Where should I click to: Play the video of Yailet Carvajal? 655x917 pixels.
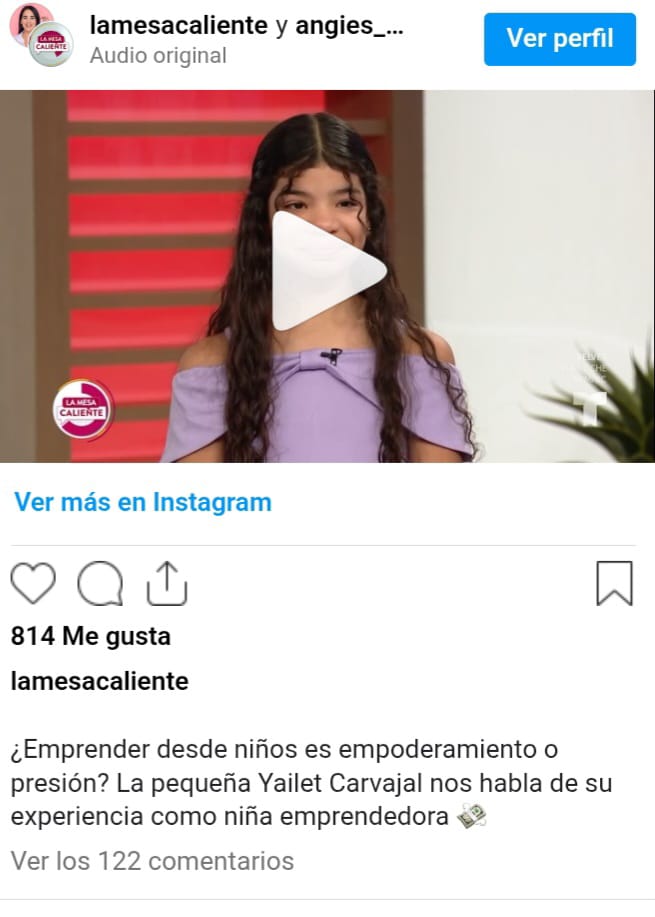[x=327, y=271]
